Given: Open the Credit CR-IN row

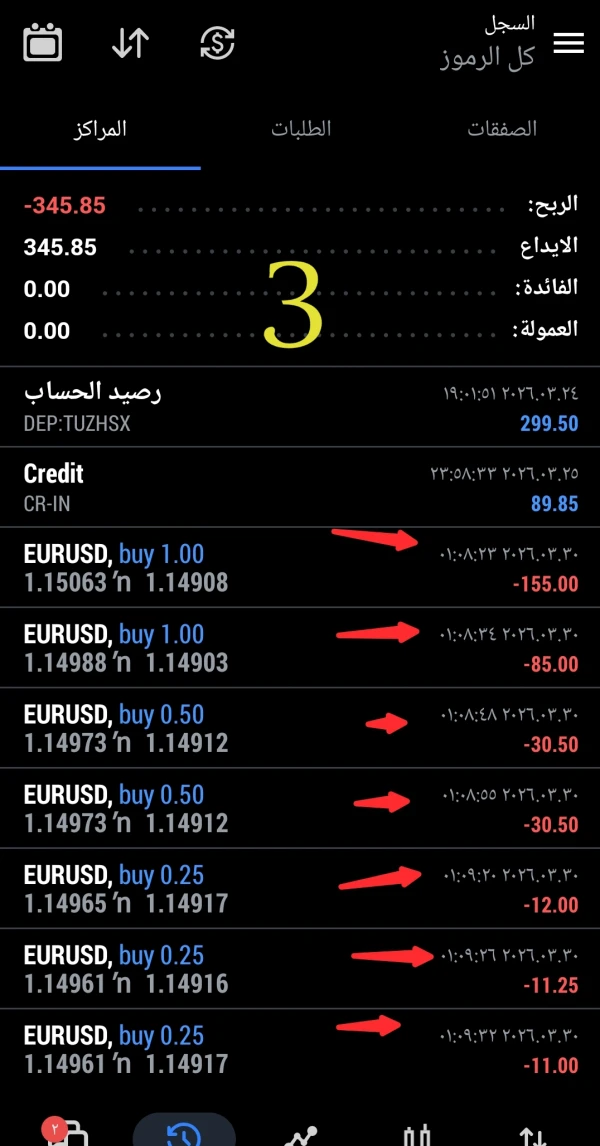Looking at the screenshot, I should (300, 487).
